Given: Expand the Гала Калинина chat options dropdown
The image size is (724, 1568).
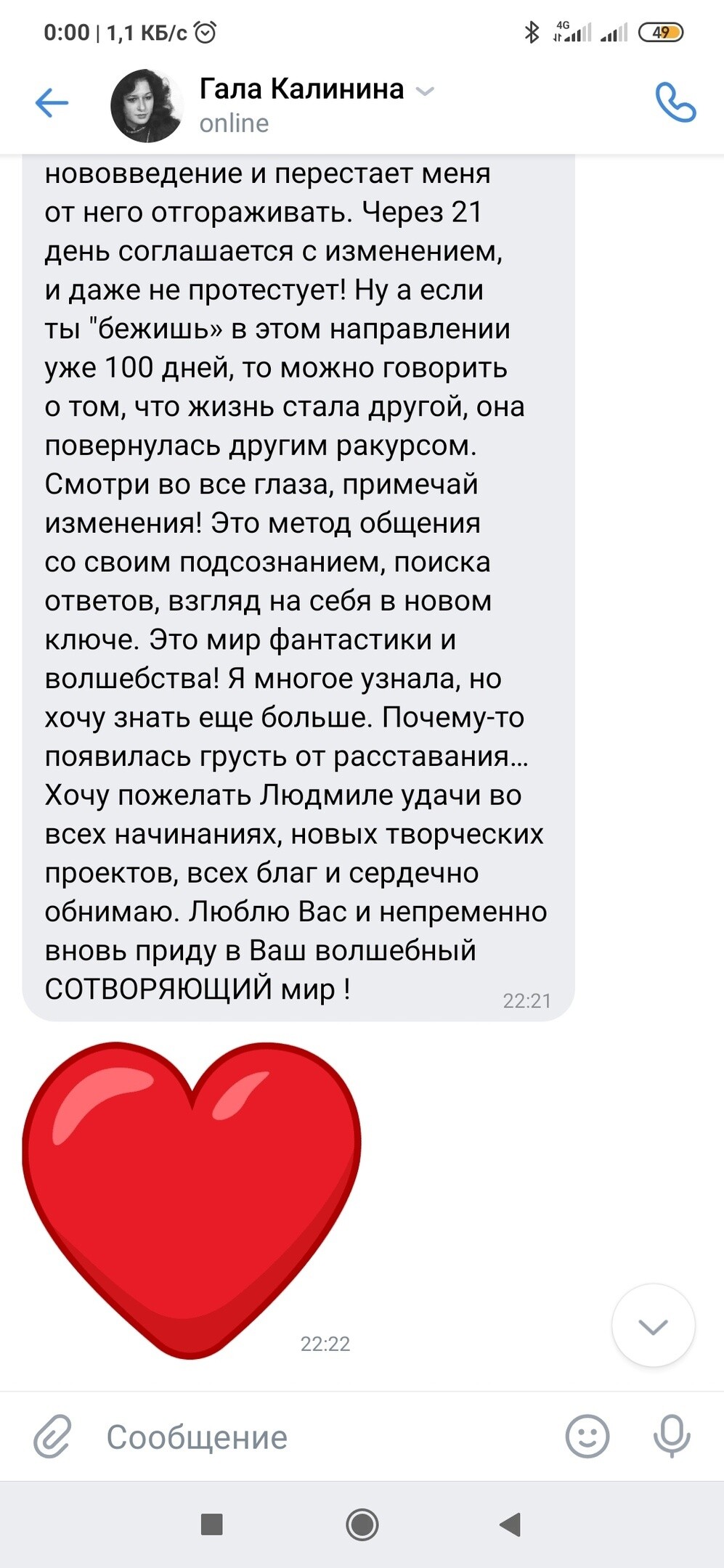Looking at the screenshot, I should coord(425,91).
